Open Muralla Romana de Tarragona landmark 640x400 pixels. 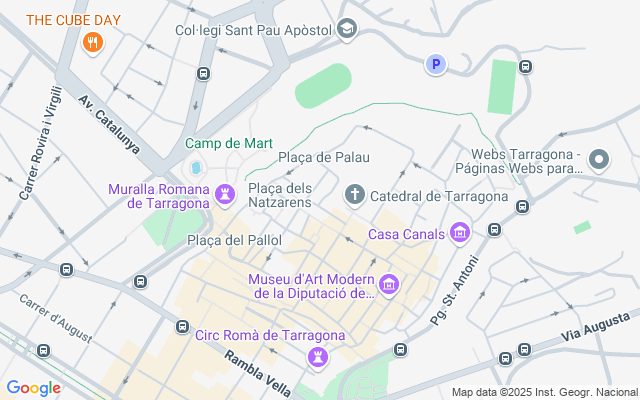225,193
